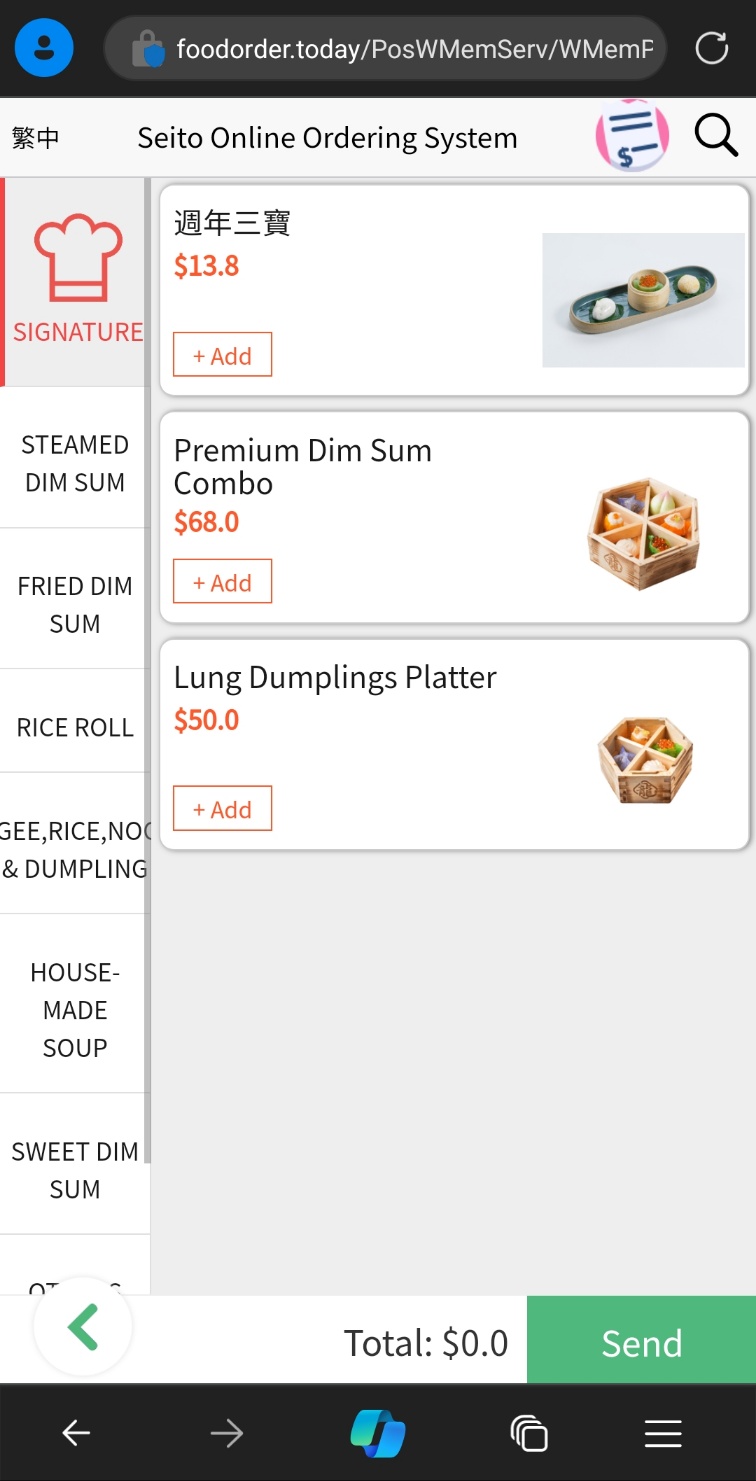Open the browser menu with the hamburger icon
Viewport: 756px width, 1481px height.
pyautogui.click(x=662, y=1432)
